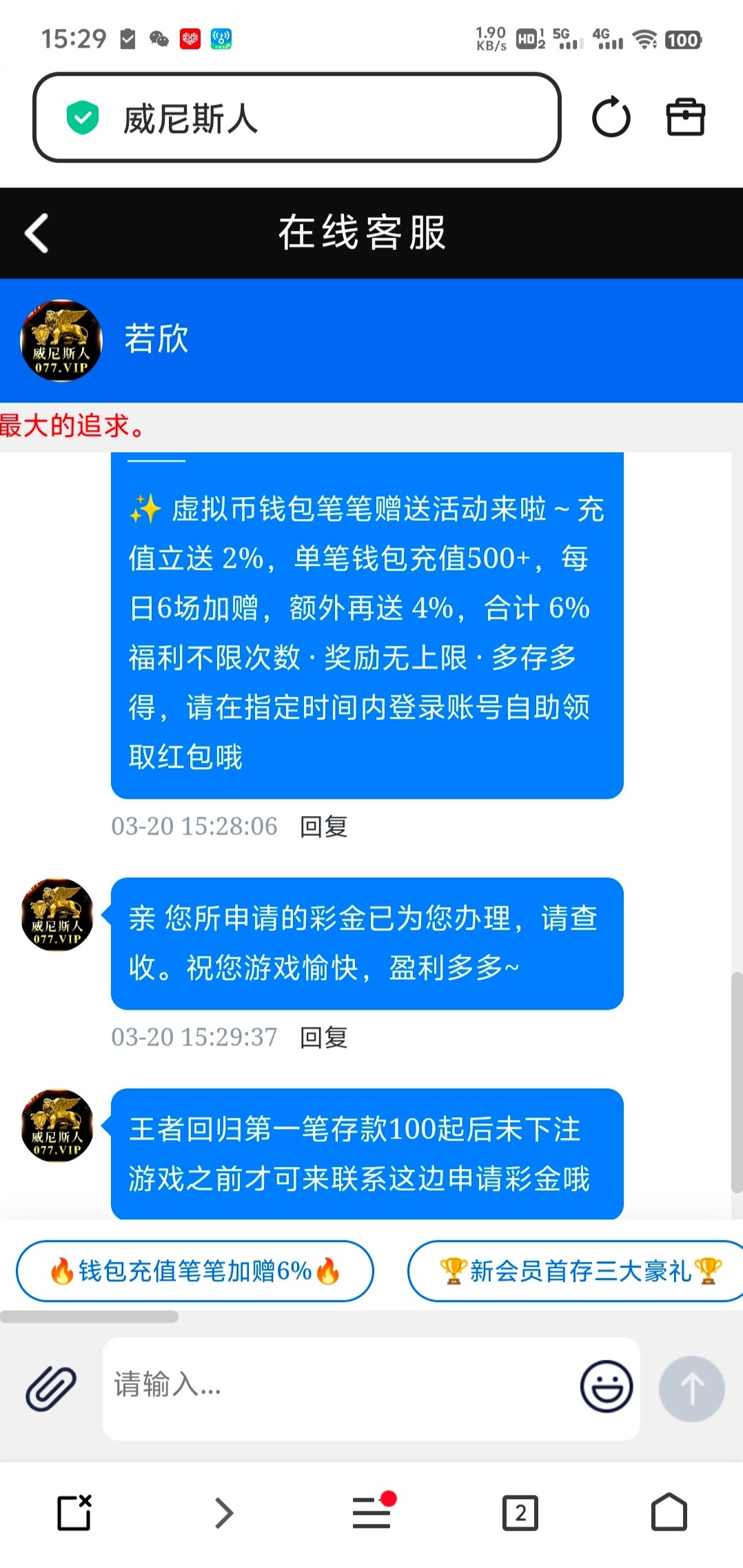View the 2 open tabs
Screen dimensions: 743x1568
coord(520,1513)
